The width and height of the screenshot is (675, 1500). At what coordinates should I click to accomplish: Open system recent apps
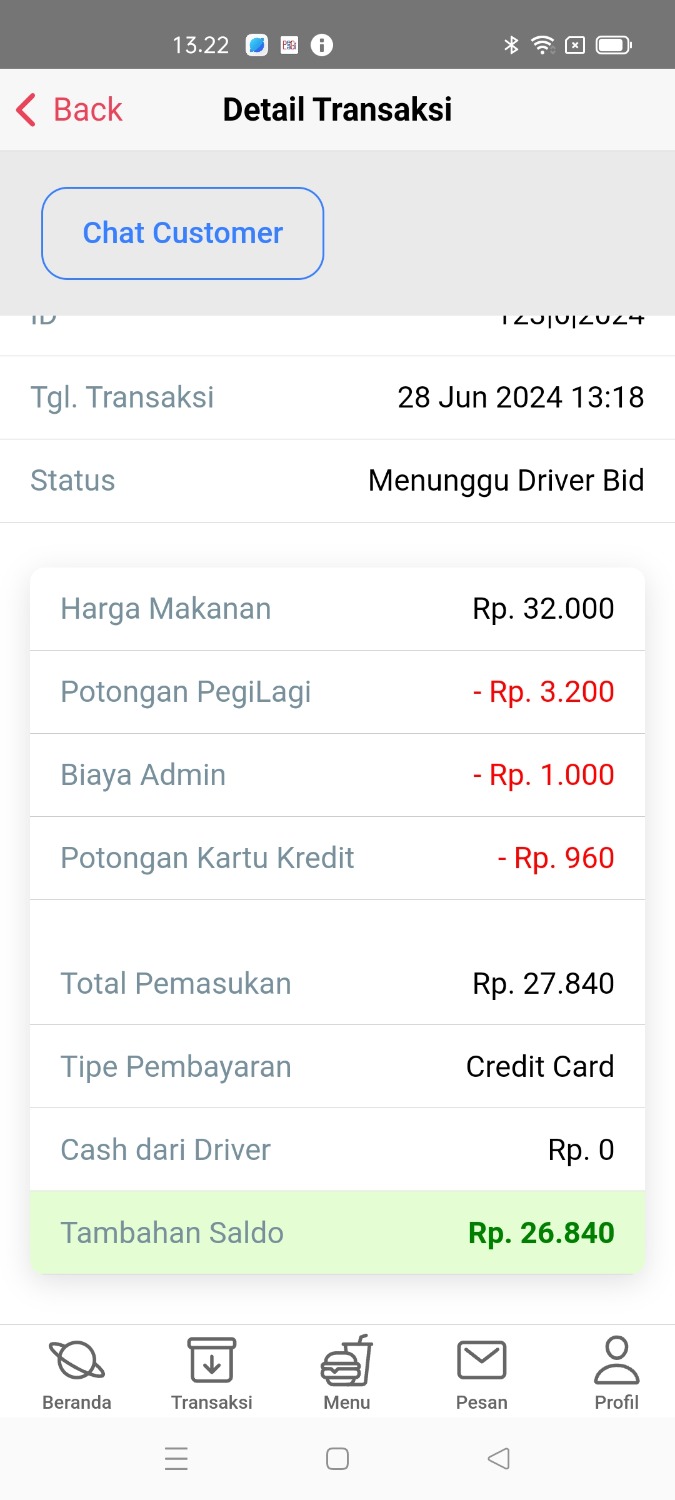(176, 1459)
